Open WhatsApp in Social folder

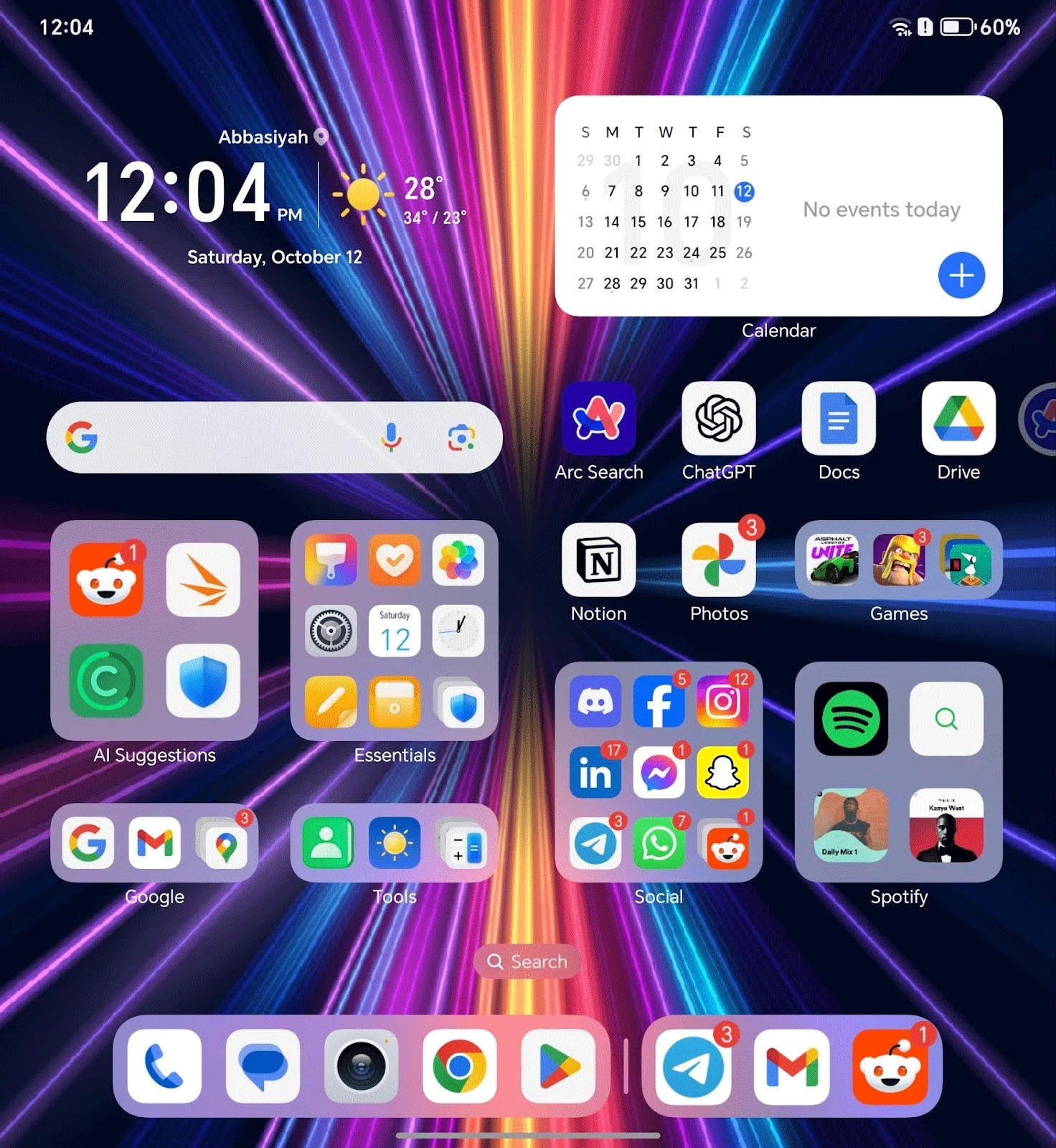pyautogui.click(x=658, y=844)
